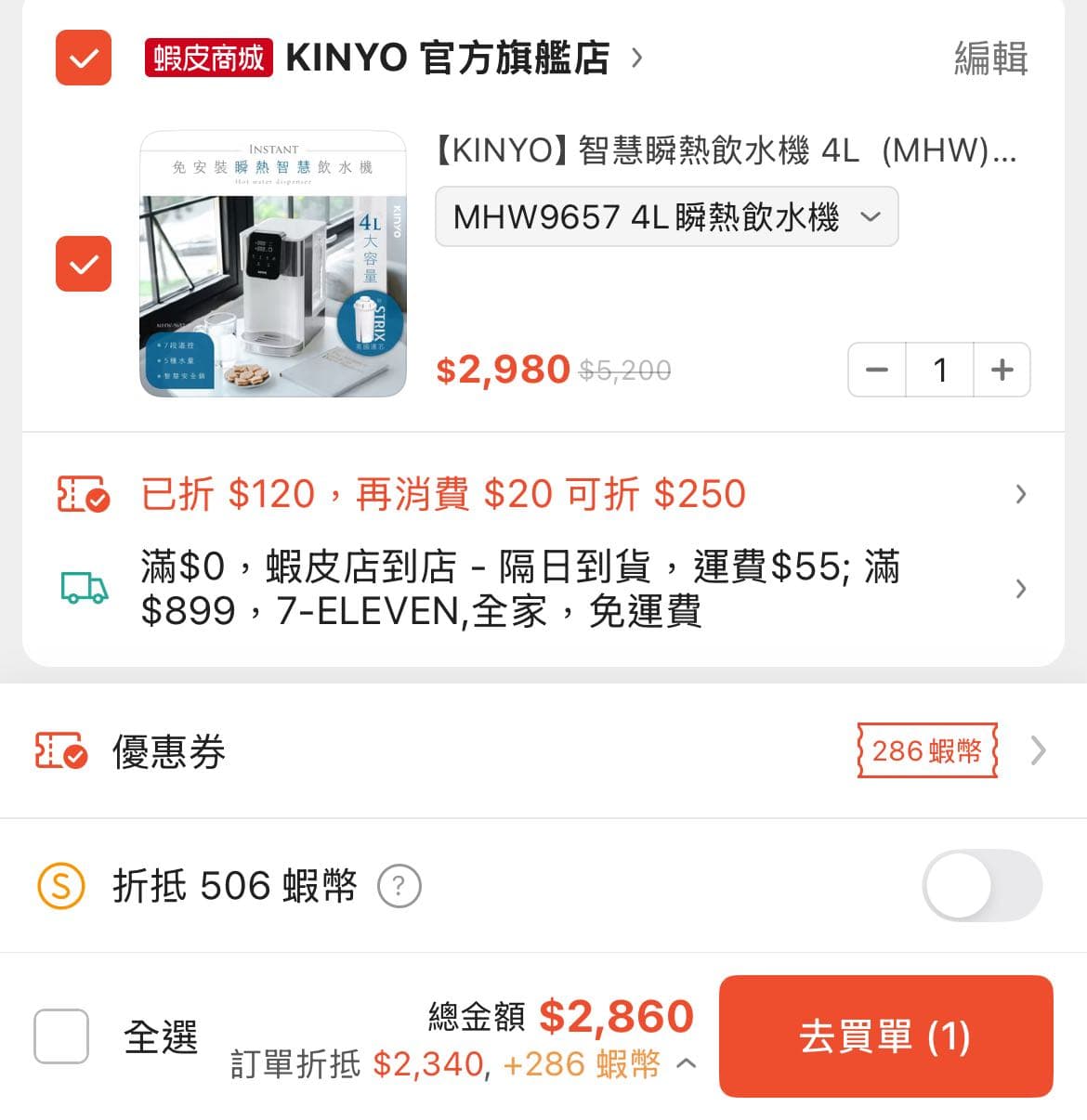Collapse the 訂單折抵 discount details caret
Image resolution: width=1087 pixels, height=1120 pixels.
click(x=687, y=1065)
